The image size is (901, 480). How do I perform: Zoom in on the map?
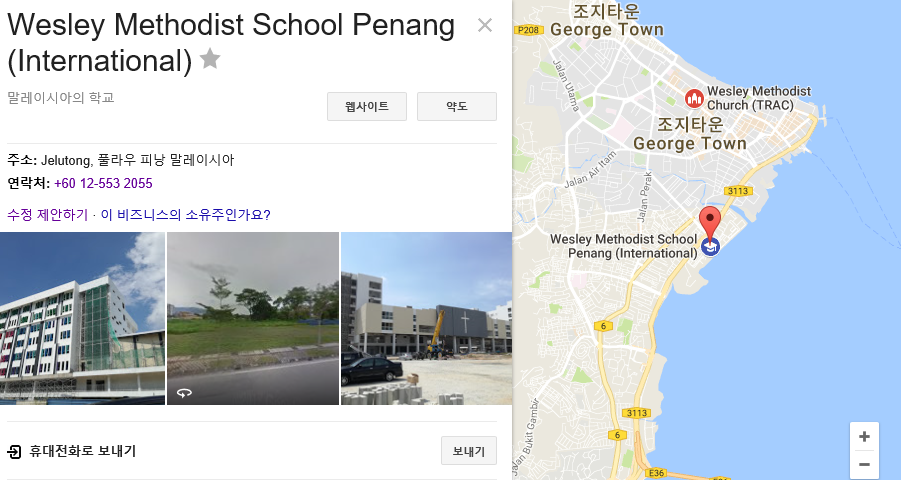point(864,437)
